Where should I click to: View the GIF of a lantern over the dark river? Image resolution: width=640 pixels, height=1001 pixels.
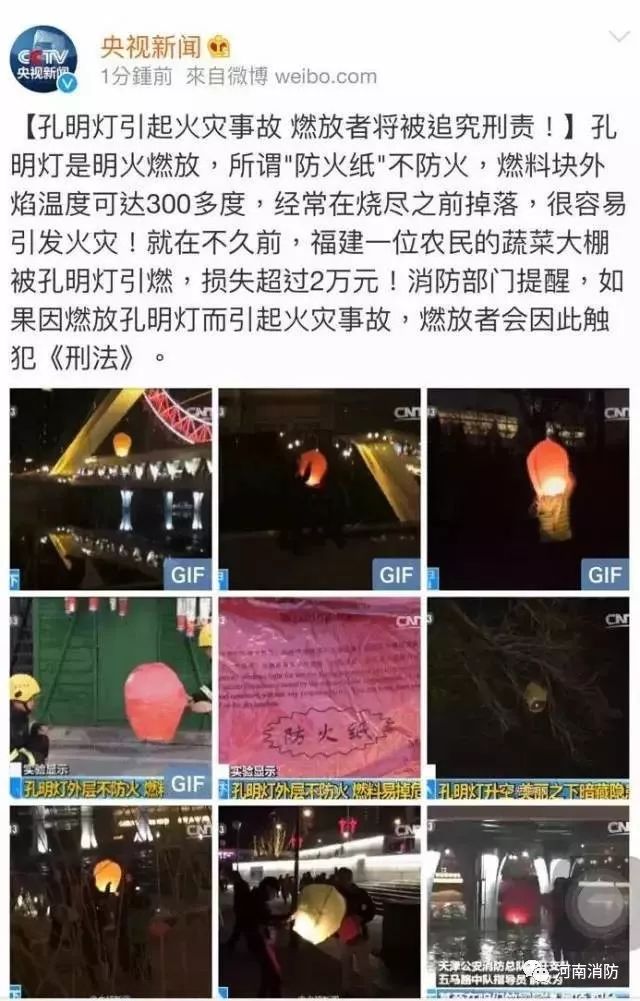pyautogui.click(x=319, y=488)
